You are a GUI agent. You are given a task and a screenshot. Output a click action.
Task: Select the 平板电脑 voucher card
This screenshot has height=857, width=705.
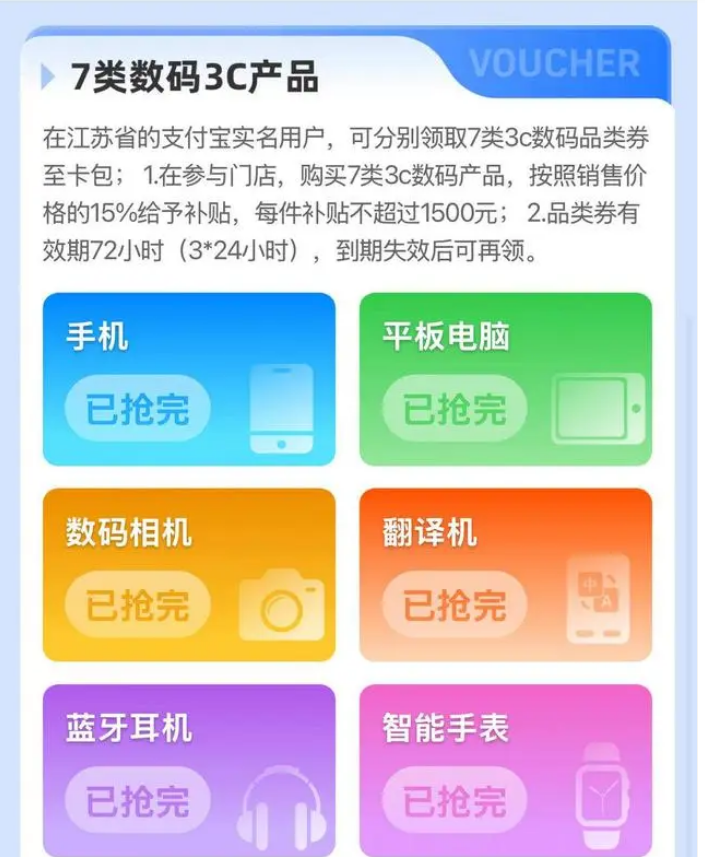505,380
